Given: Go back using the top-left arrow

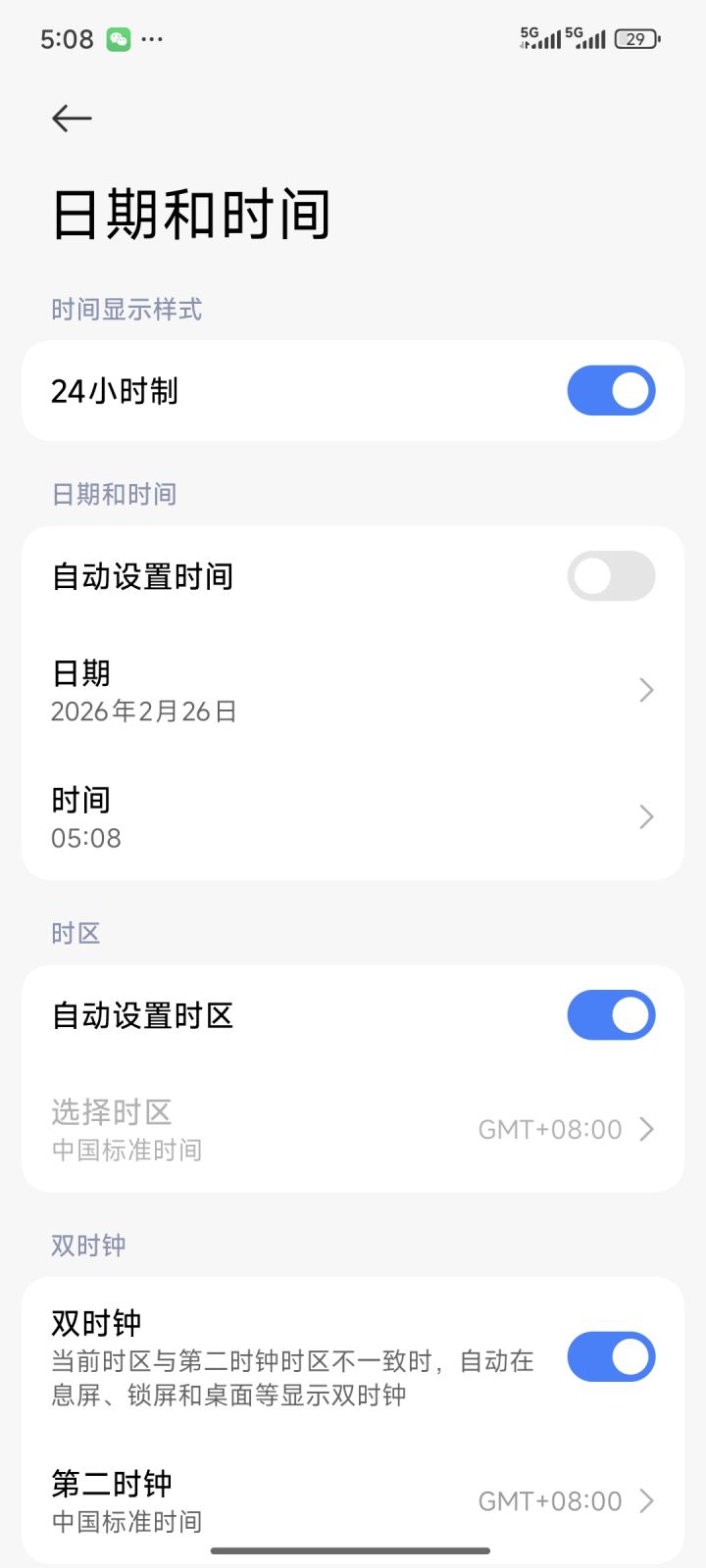Looking at the screenshot, I should click(72, 119).
